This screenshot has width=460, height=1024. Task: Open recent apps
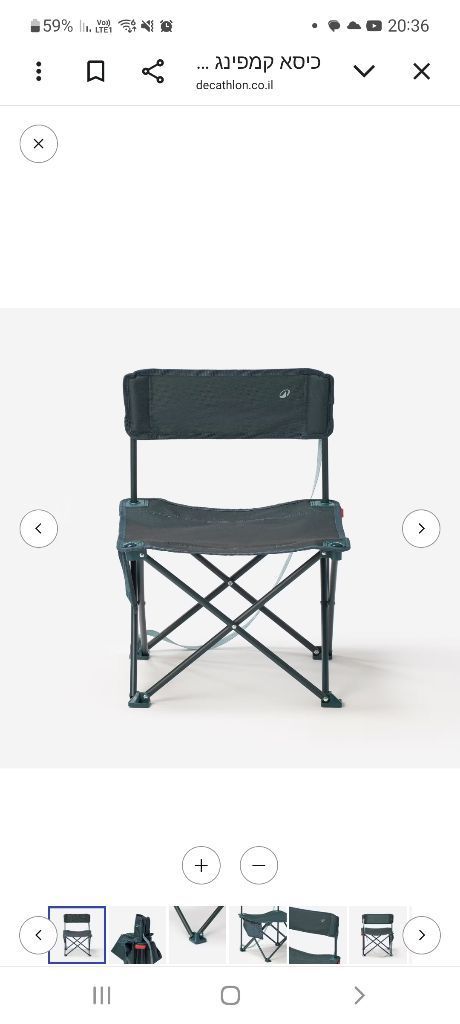click(101, 995)
